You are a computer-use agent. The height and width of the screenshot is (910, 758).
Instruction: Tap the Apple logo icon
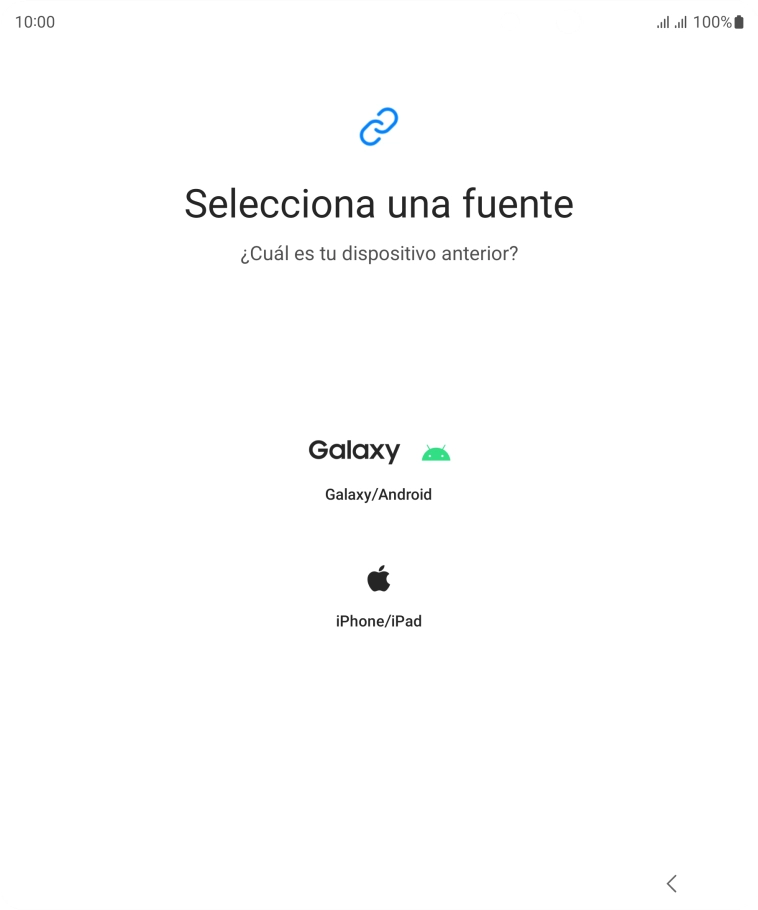tap(379, 578)
